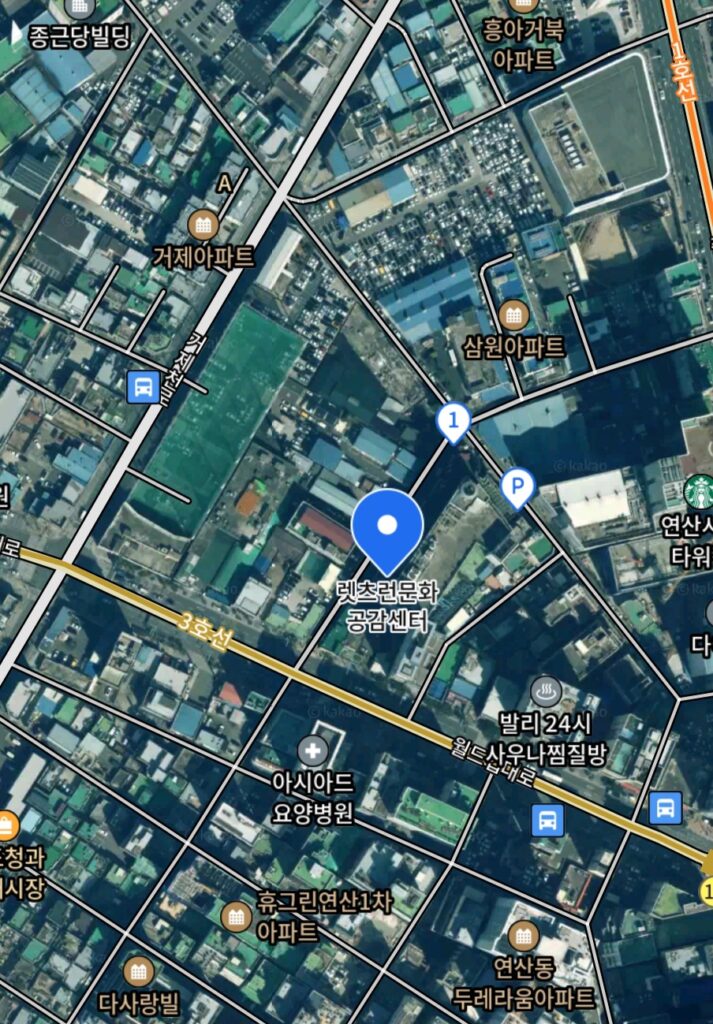The height and width of the screenshot is (1024, 713).
Task: Open the 거제아파트 place marker
Action: click(204, 225)
